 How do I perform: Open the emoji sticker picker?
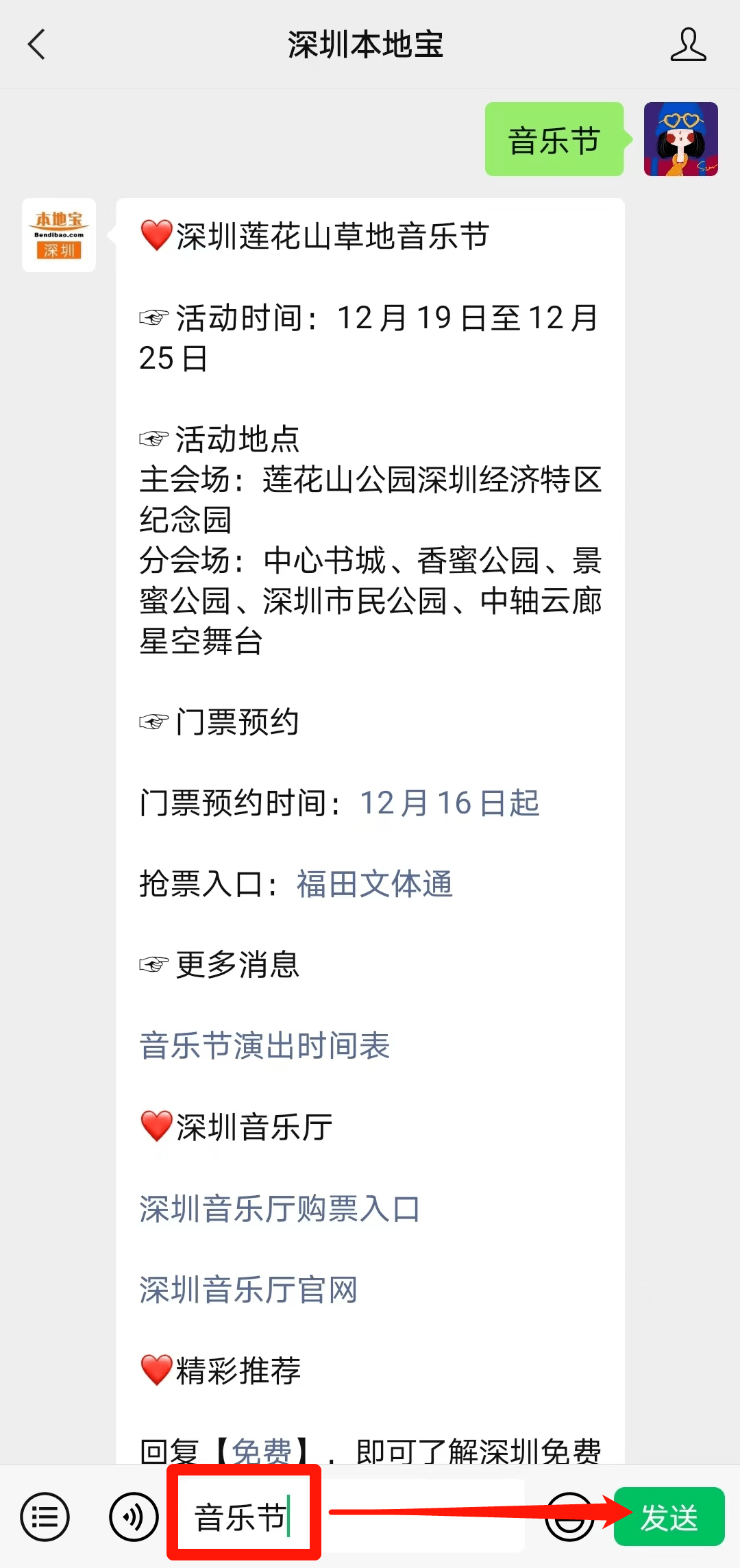coord(569,1517)
